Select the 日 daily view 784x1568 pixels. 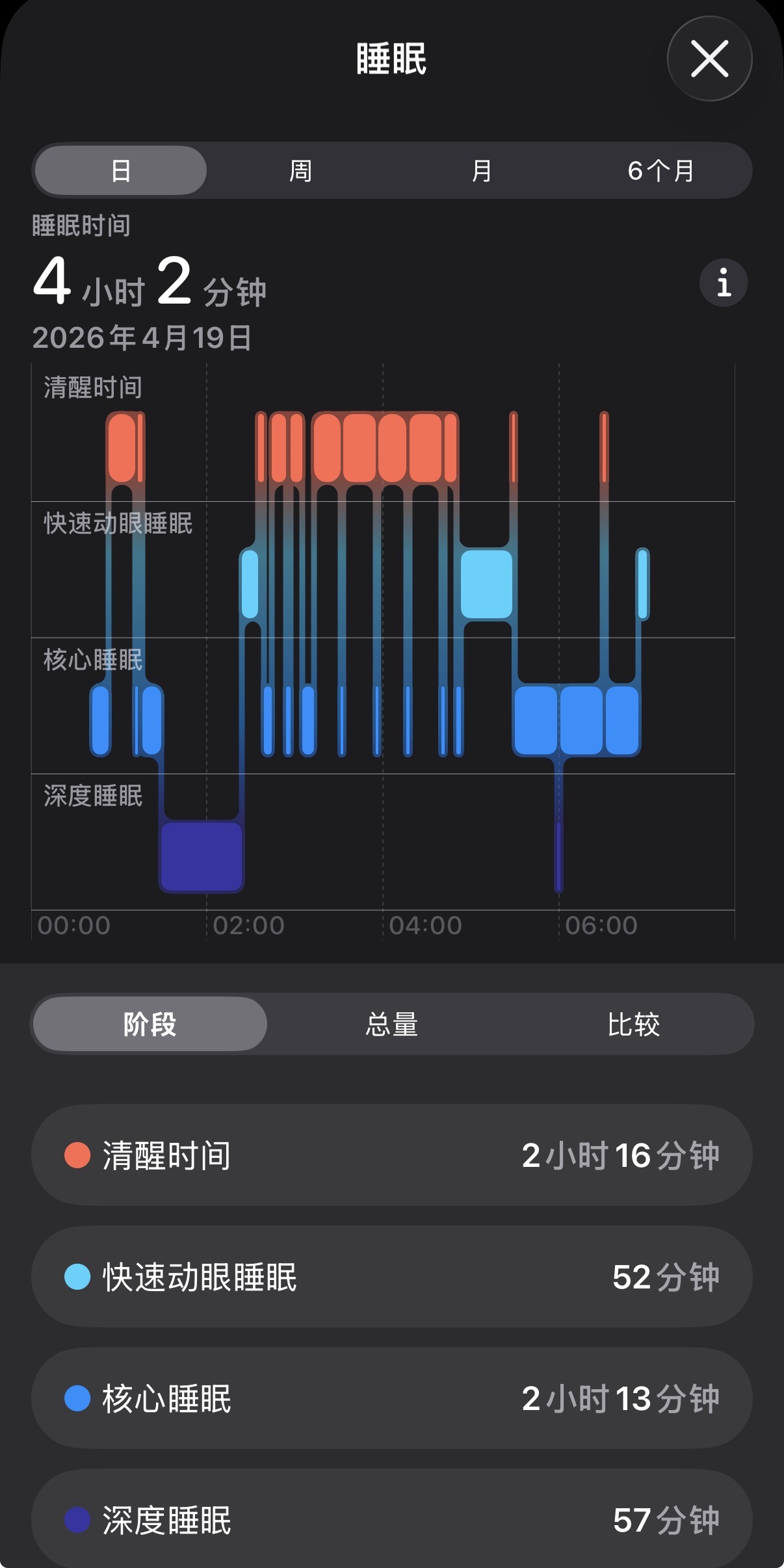(x=121, y=171)
